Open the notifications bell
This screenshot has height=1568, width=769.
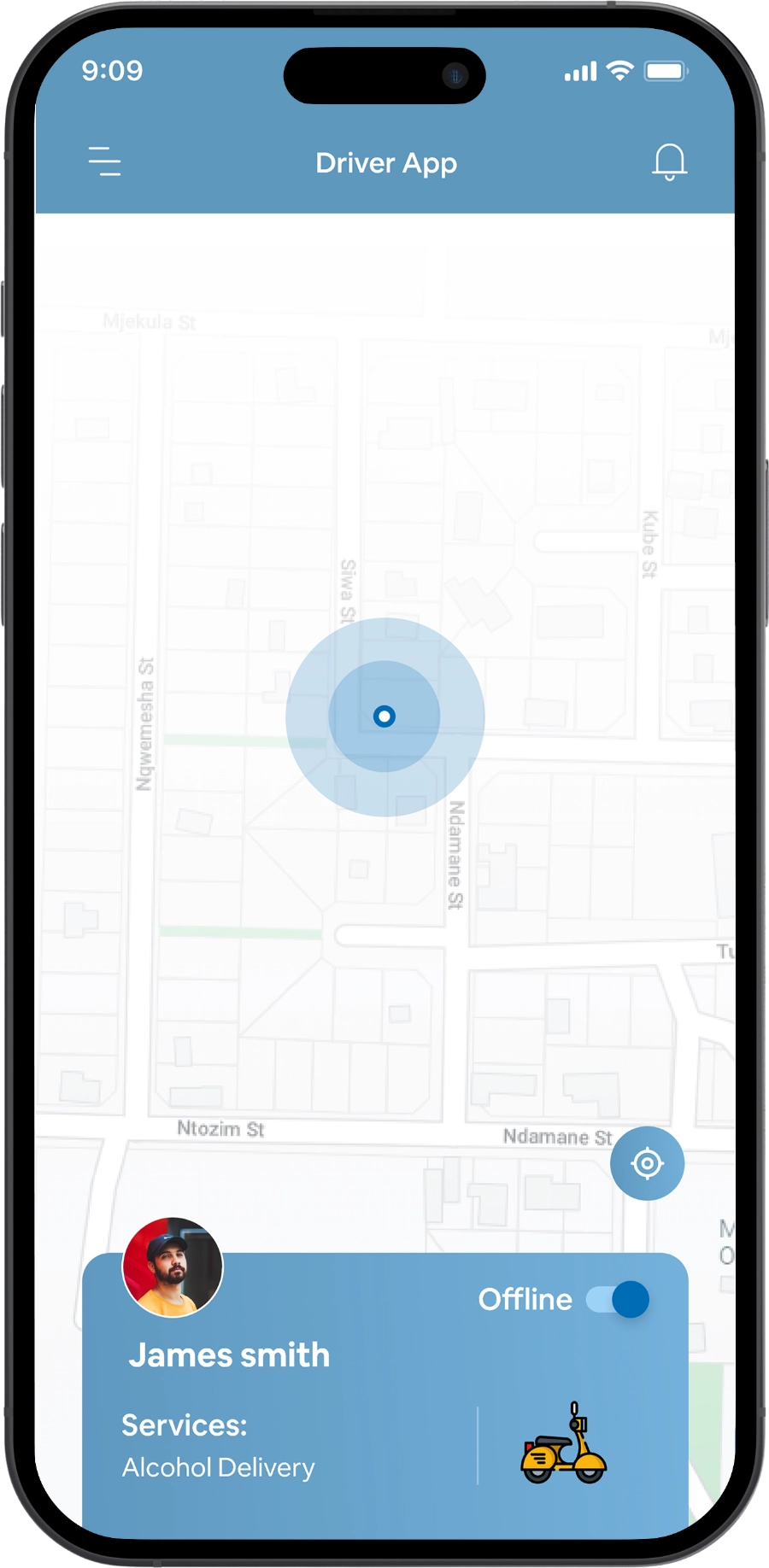coord(669,161)
